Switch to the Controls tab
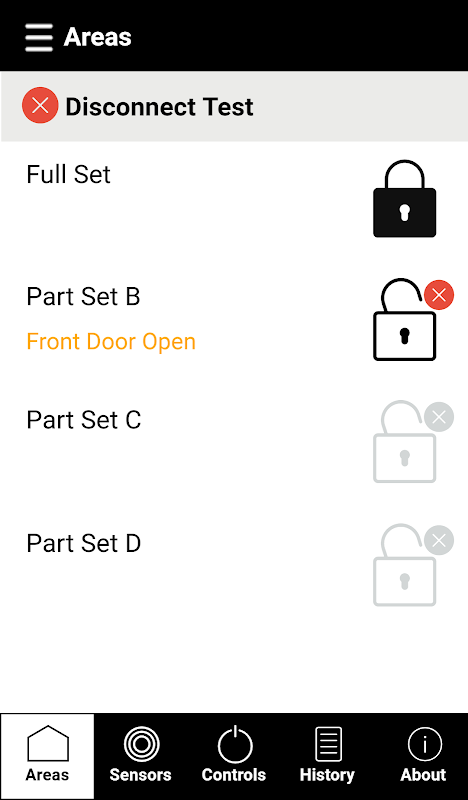The height and width of the screenshot is (800, 468). [234, 756]
